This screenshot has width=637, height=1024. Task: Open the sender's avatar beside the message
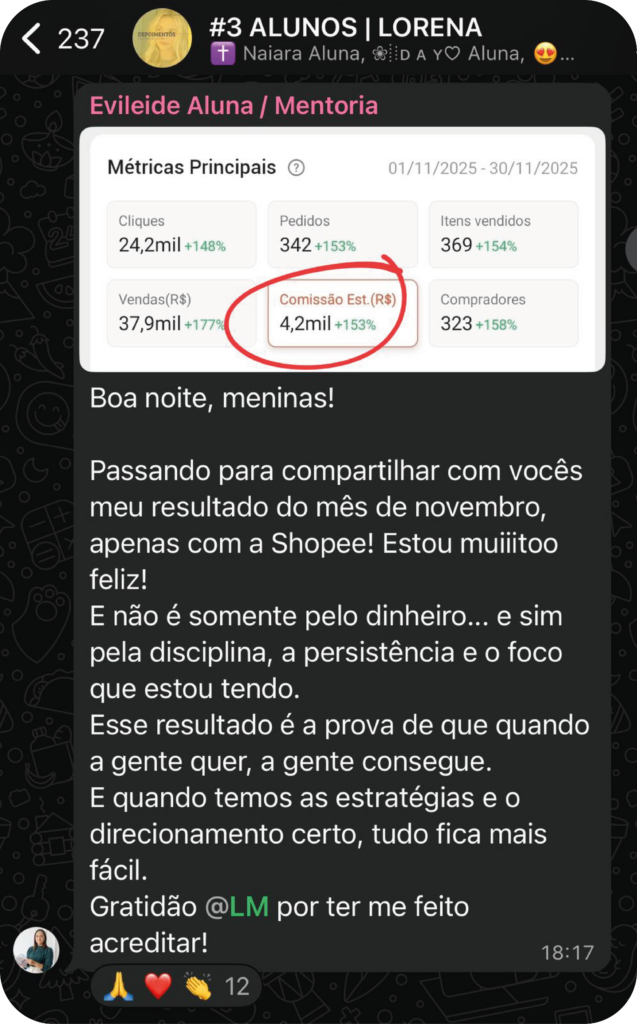click(36, 950)
